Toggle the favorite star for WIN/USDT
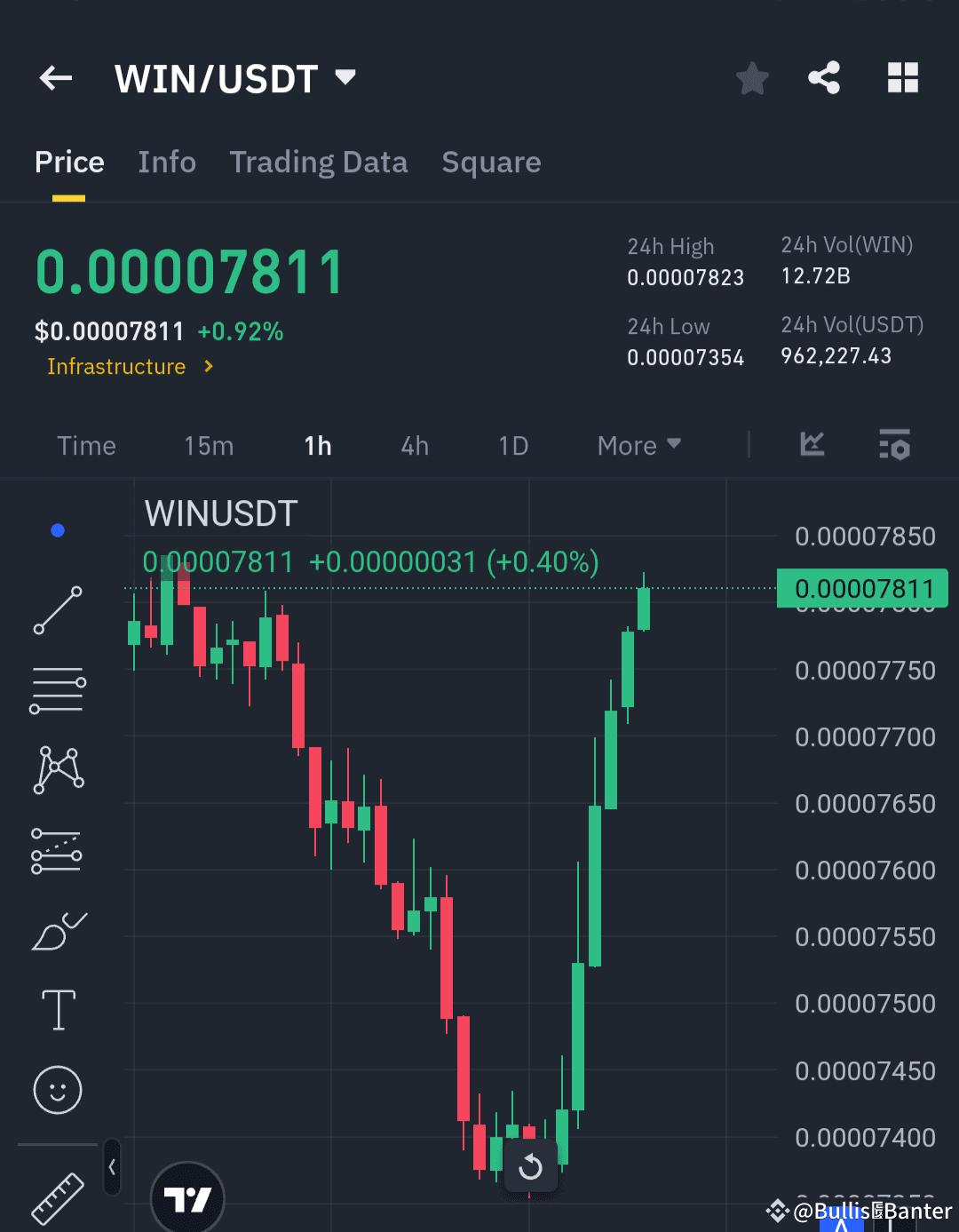Image resolution: width=959 pixels, height=1232 pixels. [752, 77]
